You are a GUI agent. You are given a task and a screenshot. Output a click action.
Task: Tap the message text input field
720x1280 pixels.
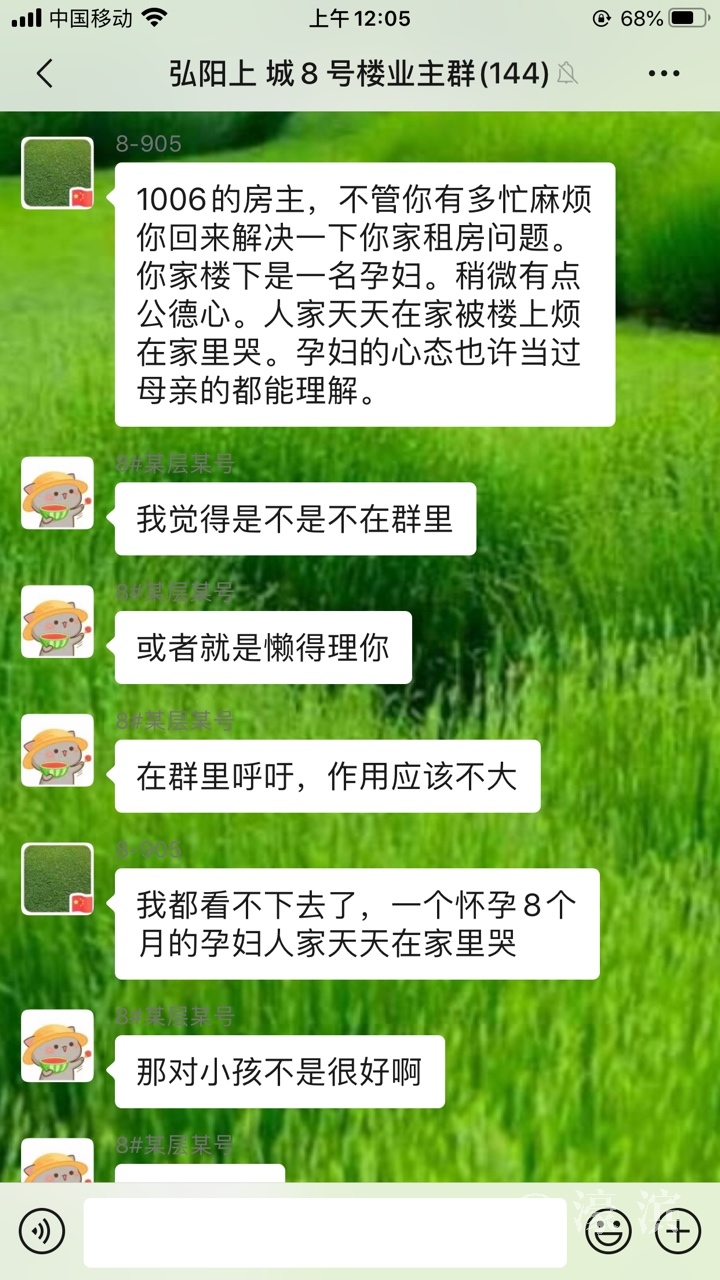point(325,1232)
